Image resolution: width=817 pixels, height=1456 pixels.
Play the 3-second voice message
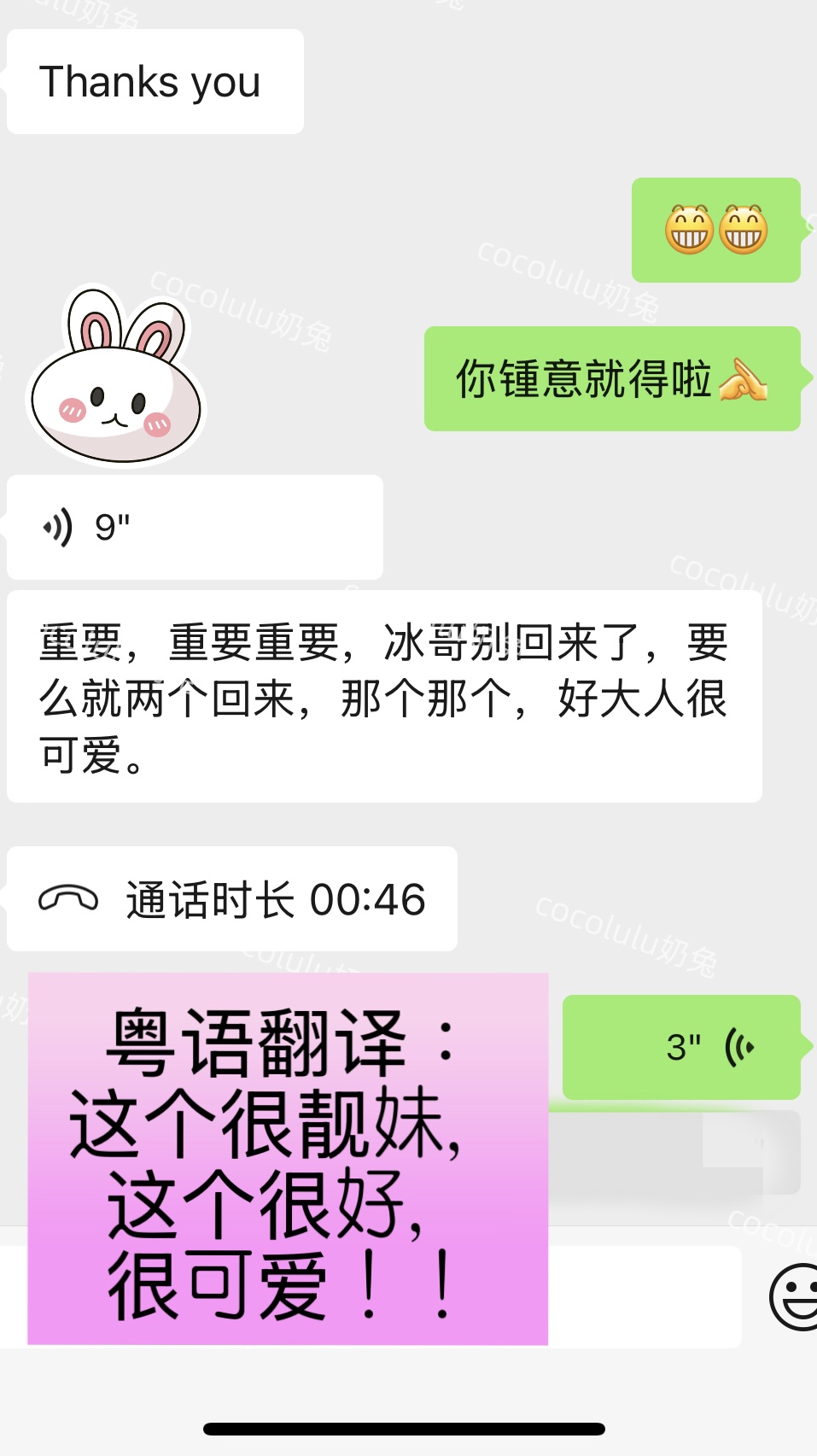tap(681, 1047)
